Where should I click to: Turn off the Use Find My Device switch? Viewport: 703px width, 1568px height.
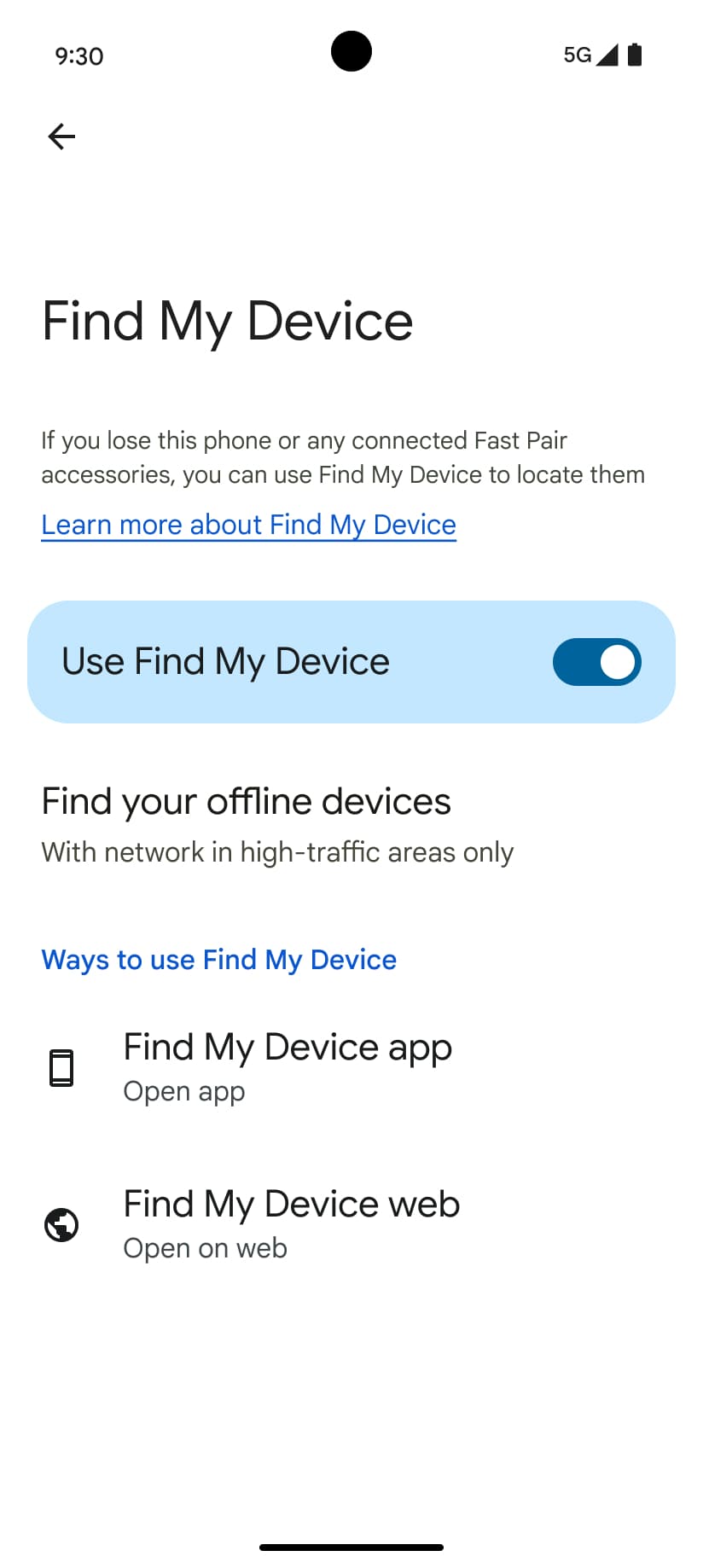pyautogui.click(x=596, y=662)
